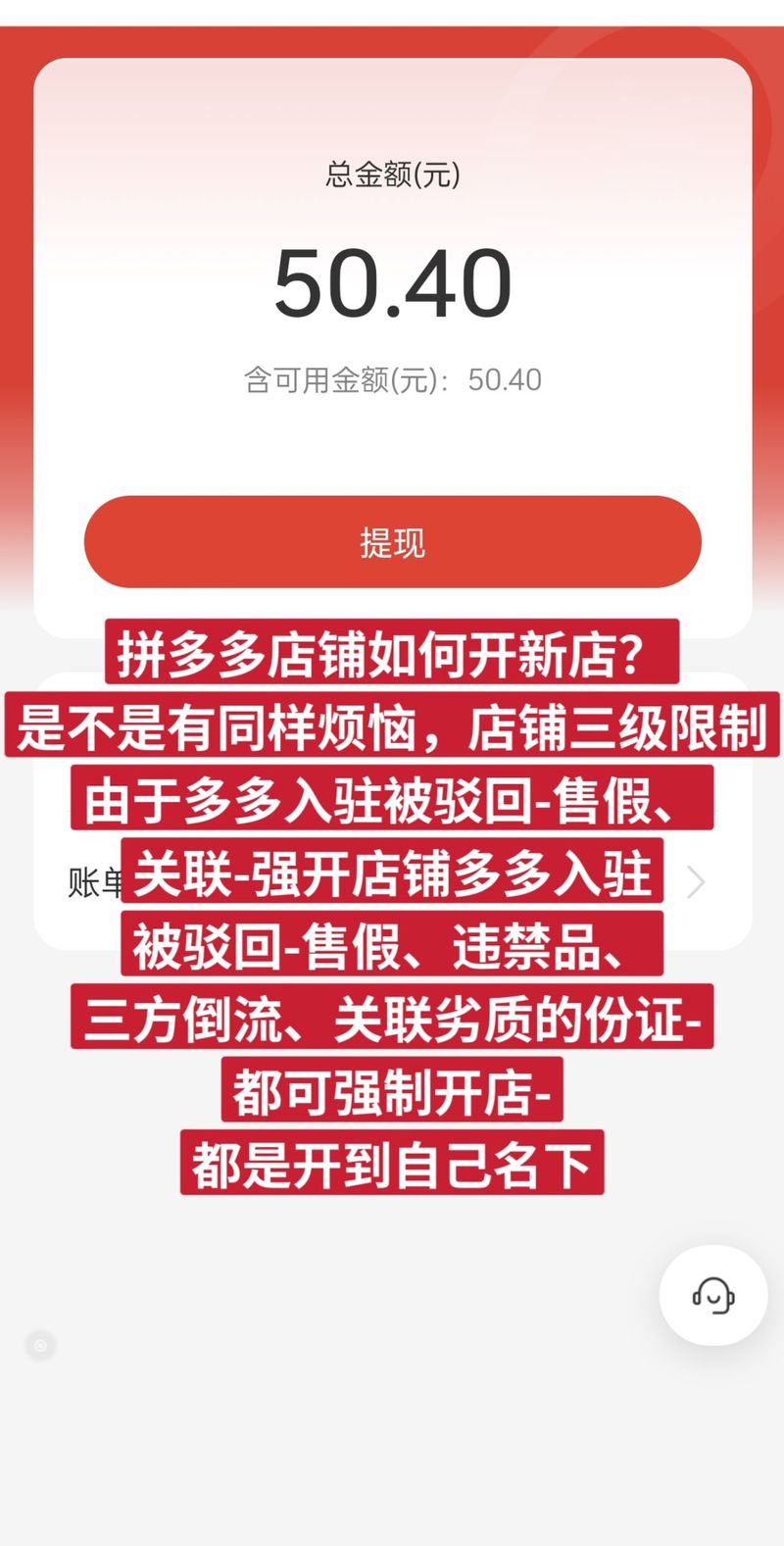The width and height of the screenshot is (784, 1546).
Task: Select the 拼多多店铺如何开新店 headline text
Action: [392, 655]
